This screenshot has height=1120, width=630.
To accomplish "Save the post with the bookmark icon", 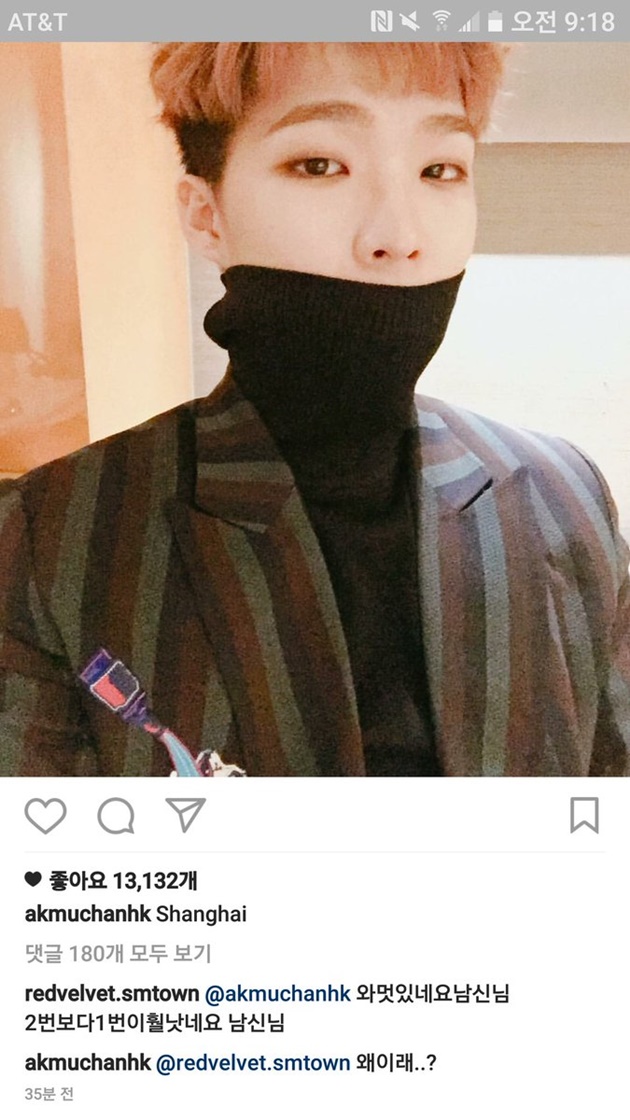I will 584,815.
